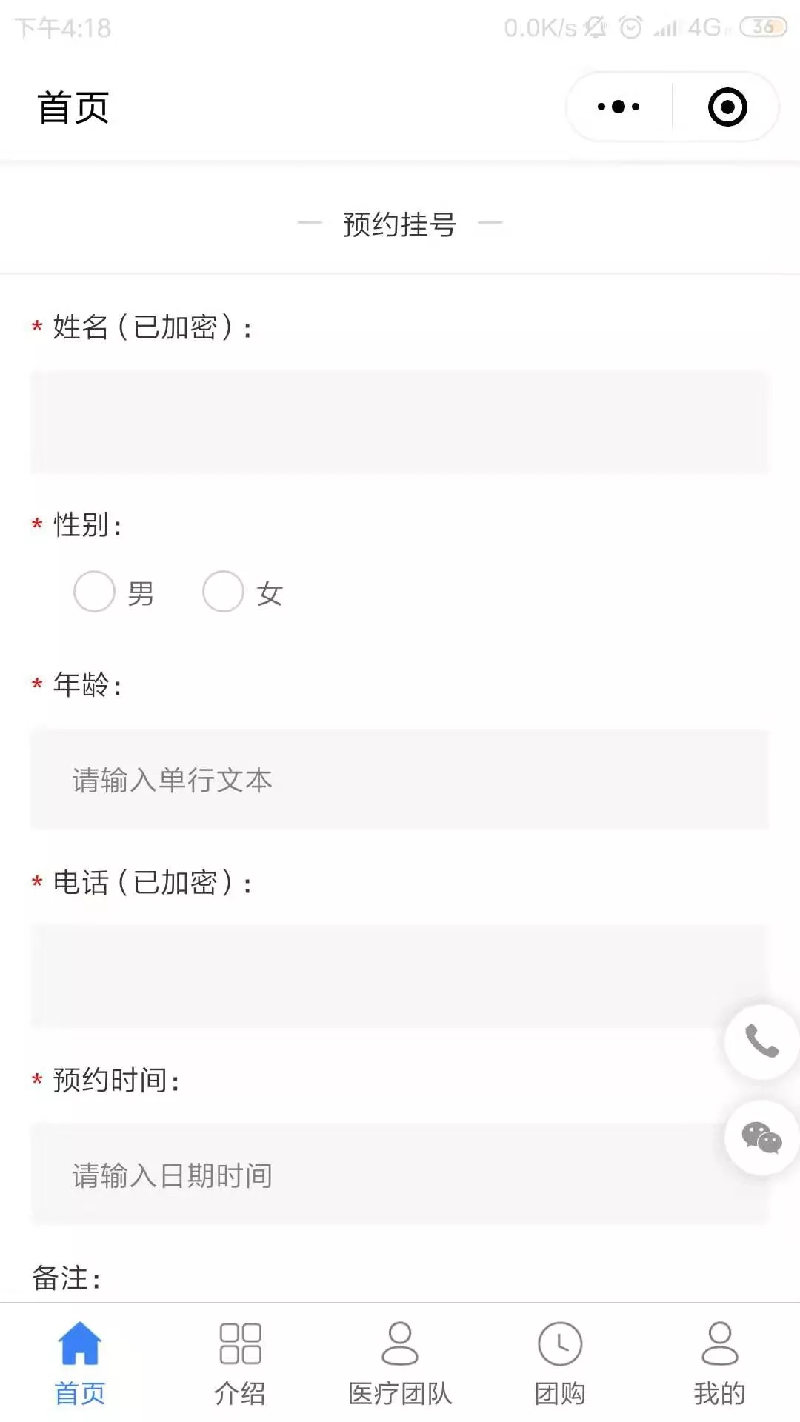The image size is (800, 1422).
Task: Select 女 as gender
Action: (x=223, y=592)
